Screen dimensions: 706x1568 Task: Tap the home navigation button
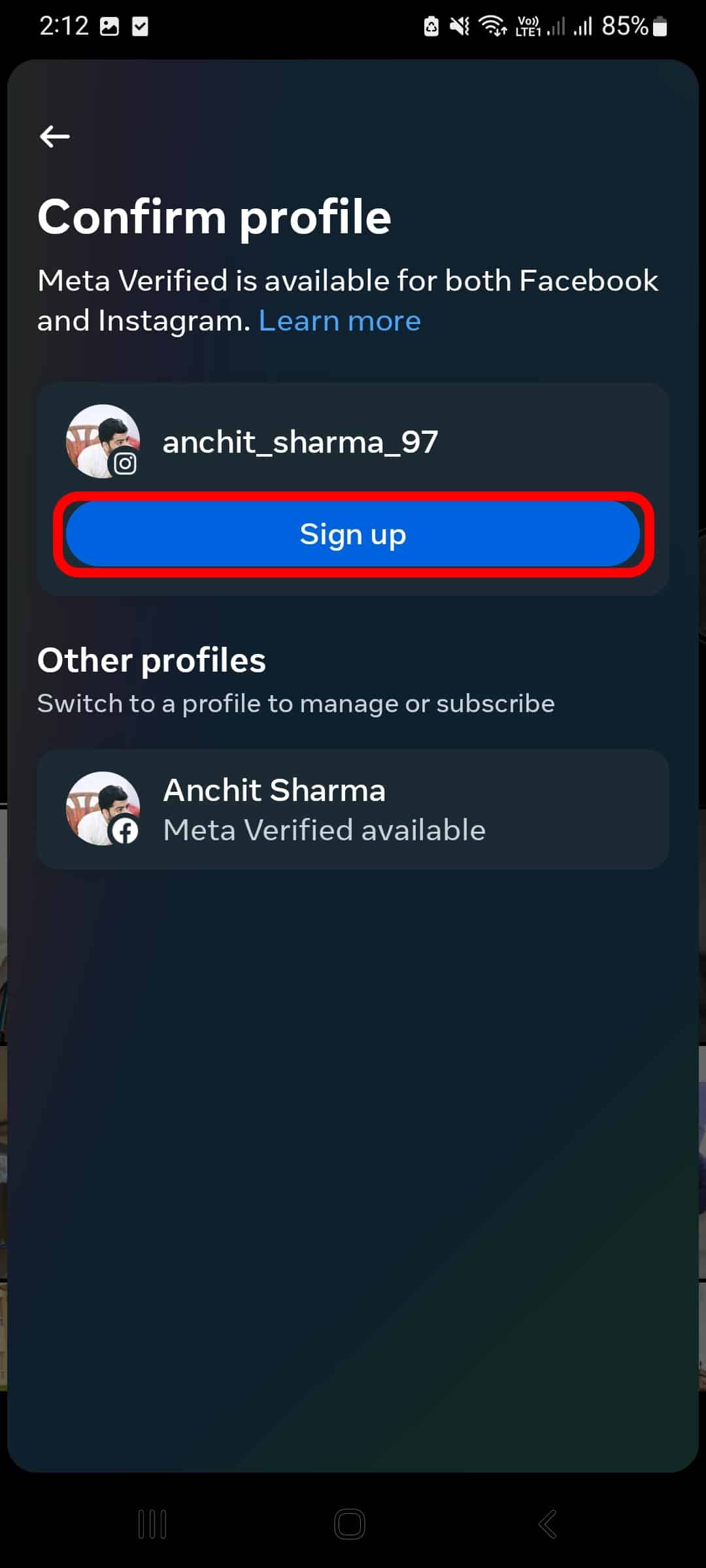coord(350,1526)
